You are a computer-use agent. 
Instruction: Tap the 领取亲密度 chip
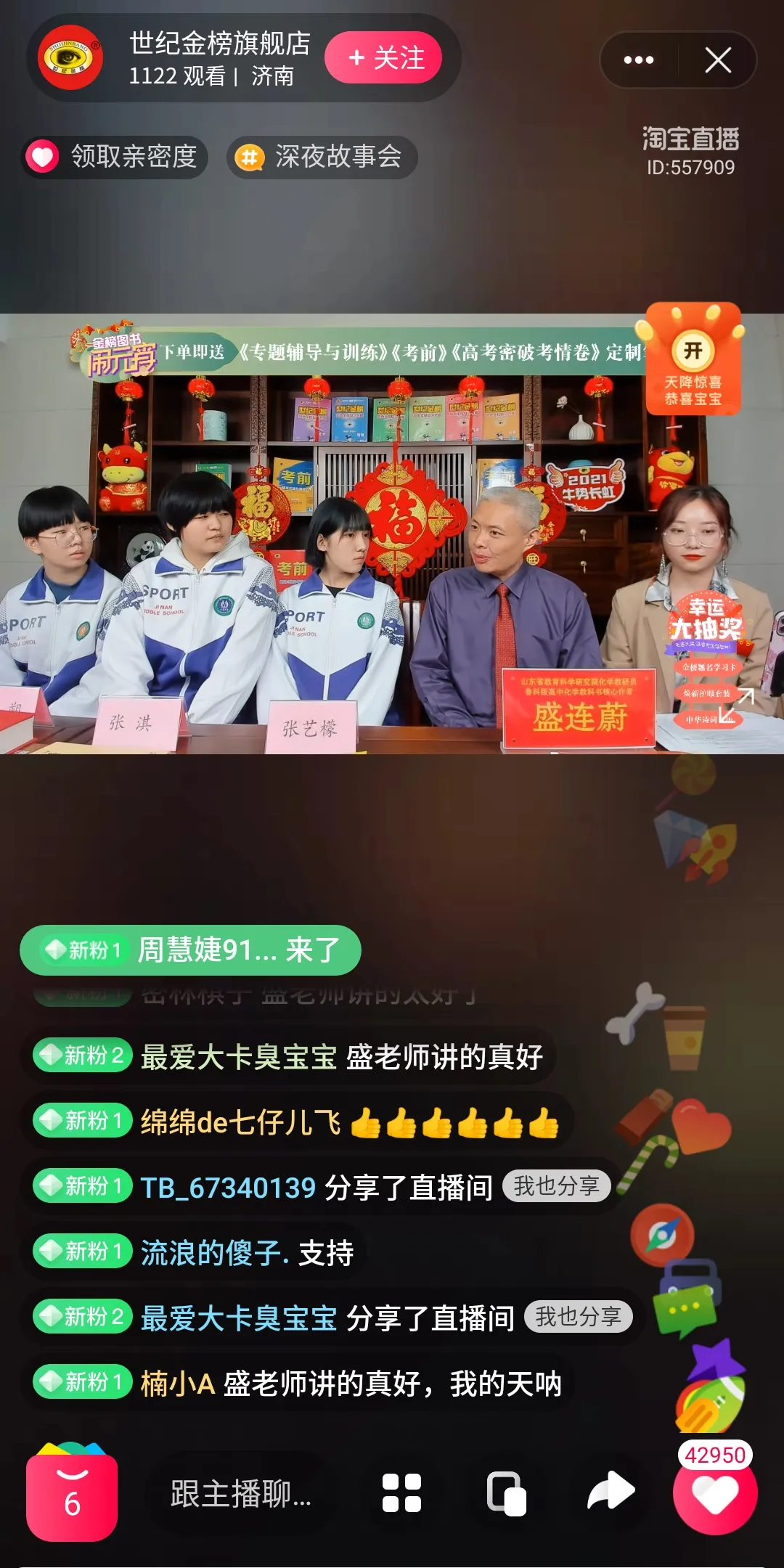coord(115,157)
